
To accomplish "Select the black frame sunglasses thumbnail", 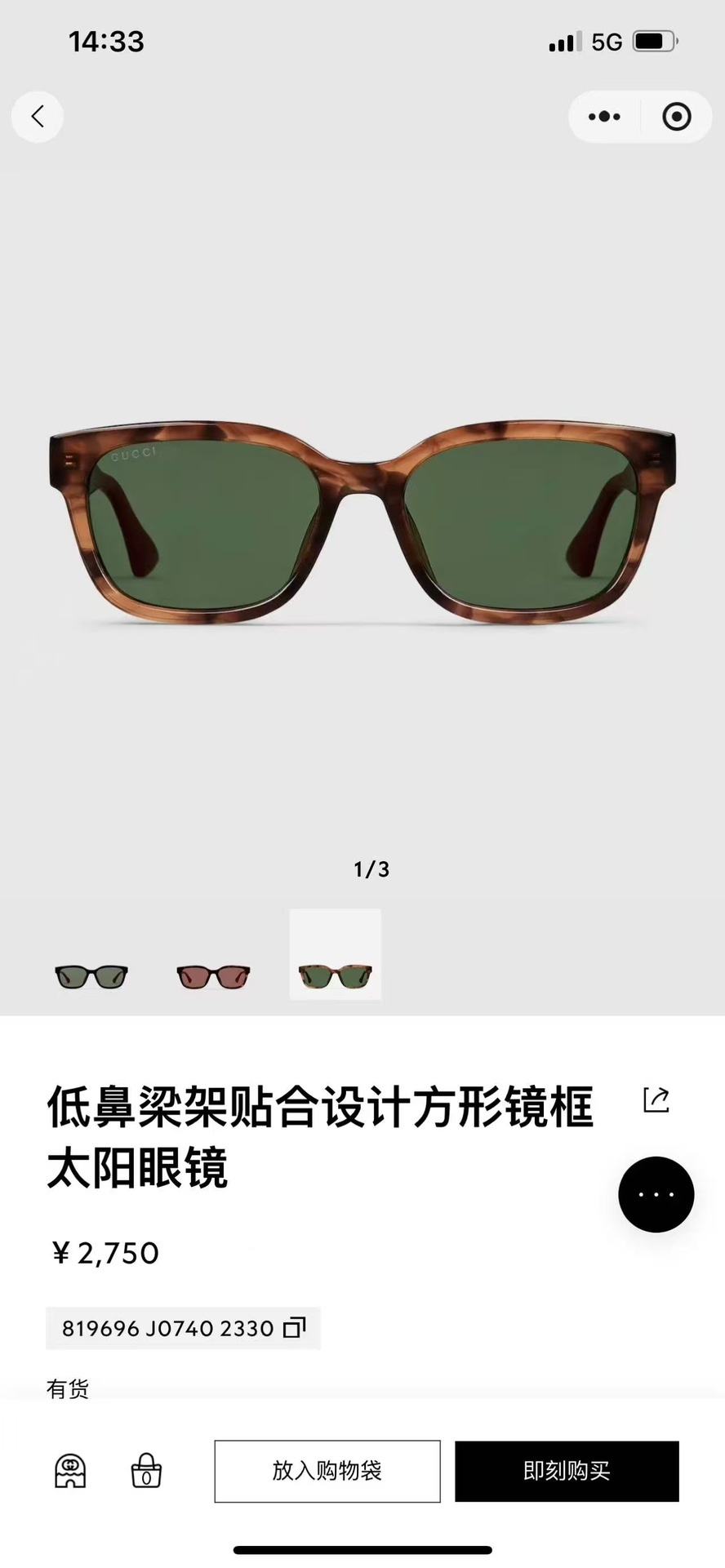I will 91,976.
